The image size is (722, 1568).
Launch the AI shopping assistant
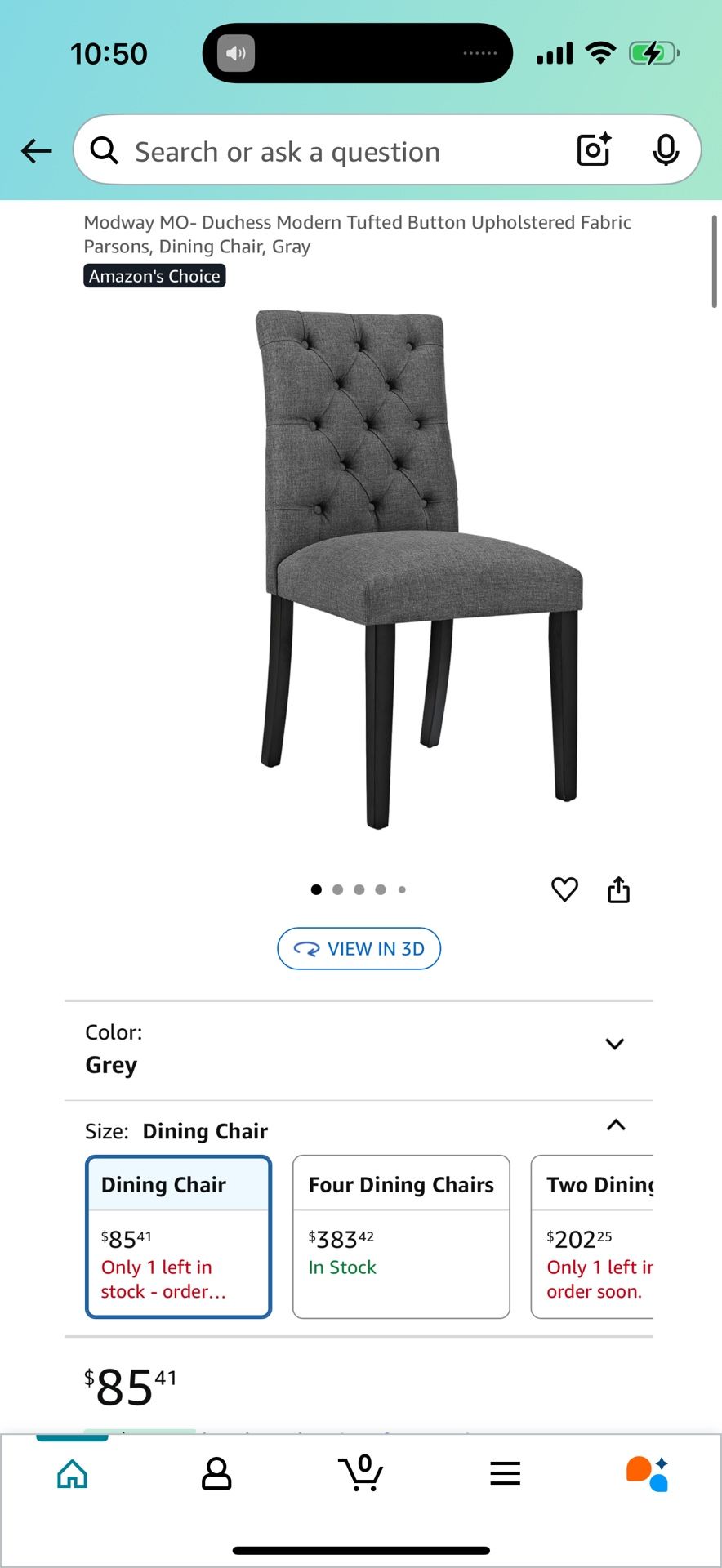(648, 1474)
